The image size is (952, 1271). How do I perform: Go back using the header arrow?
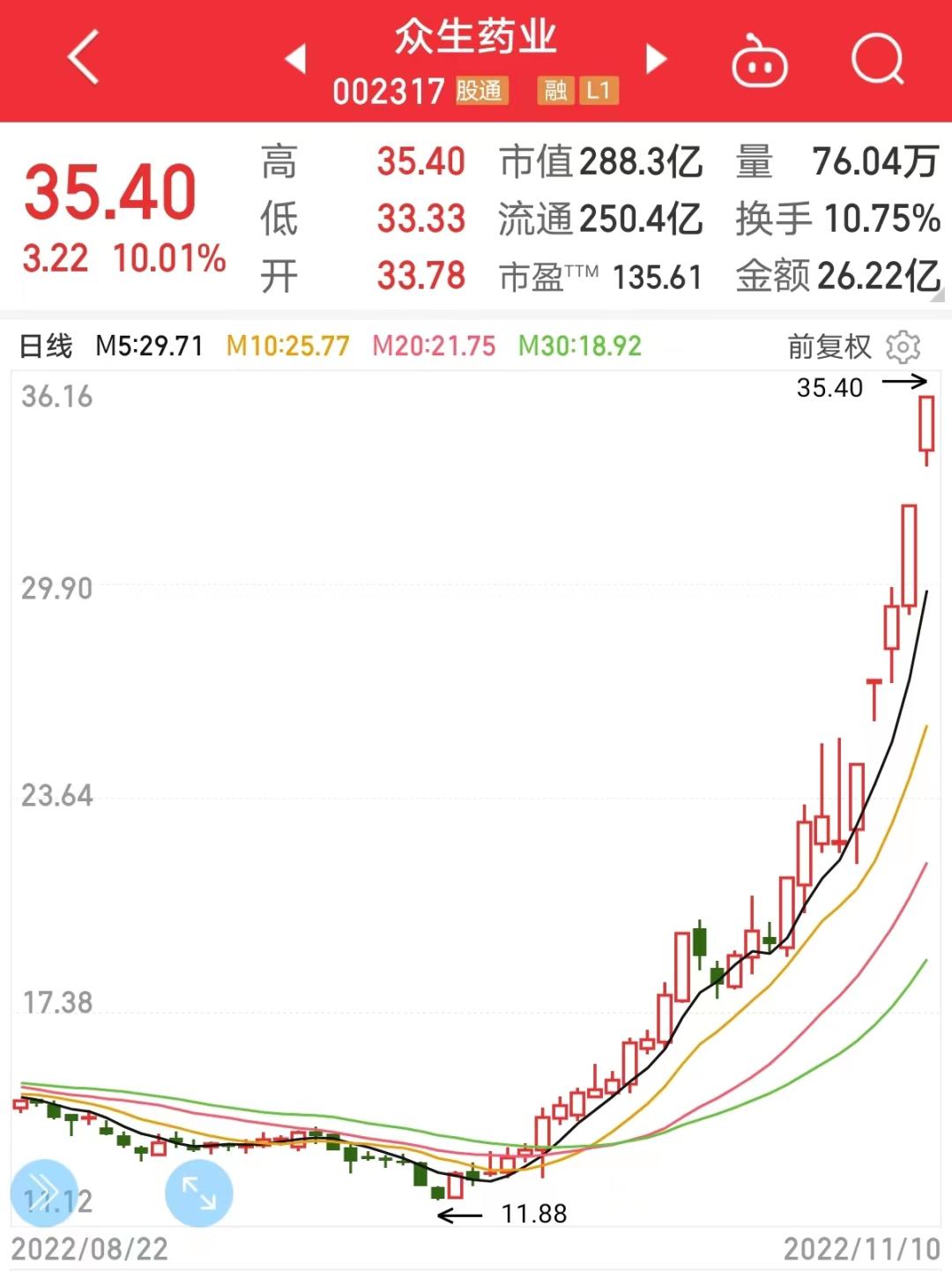coord(84,58)
